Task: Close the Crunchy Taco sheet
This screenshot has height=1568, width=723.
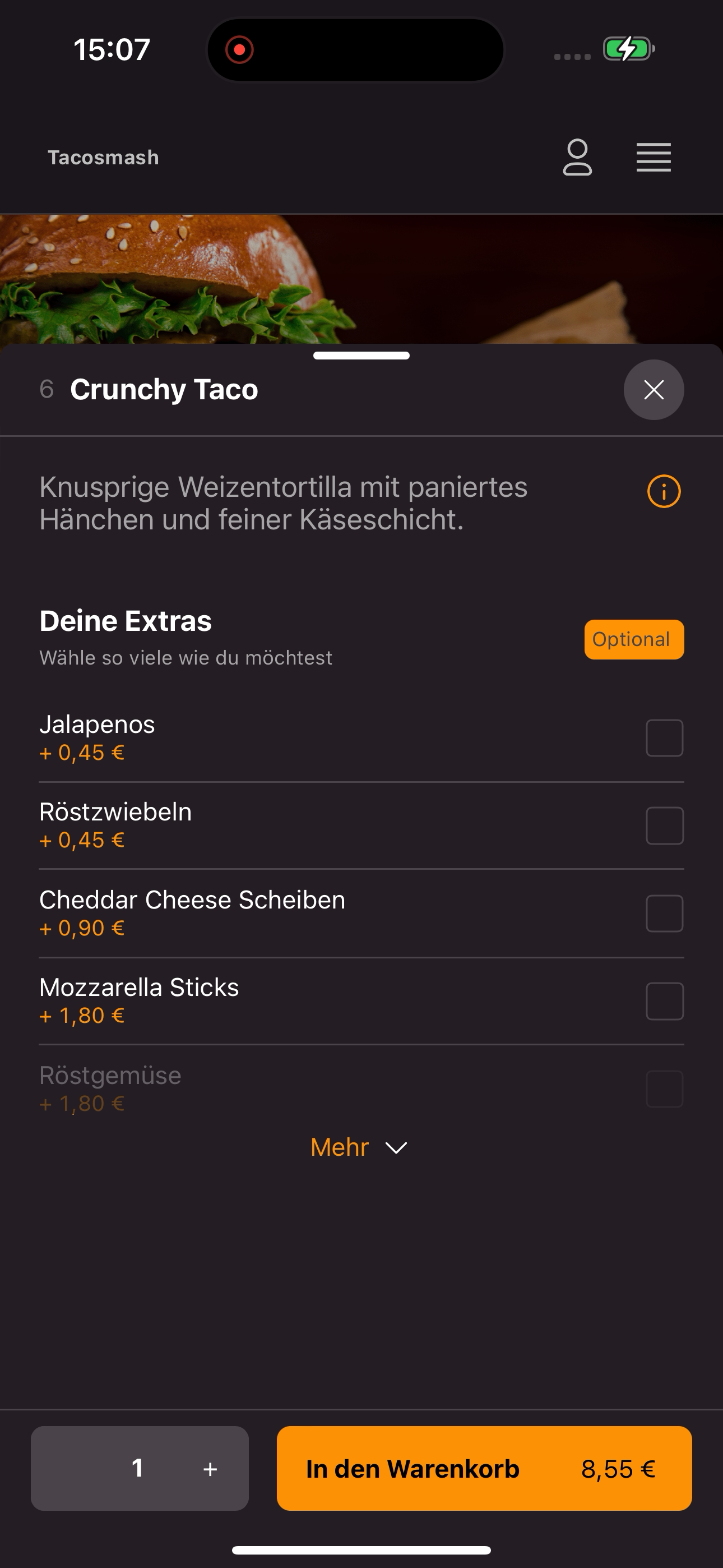Action: [654, 390]
